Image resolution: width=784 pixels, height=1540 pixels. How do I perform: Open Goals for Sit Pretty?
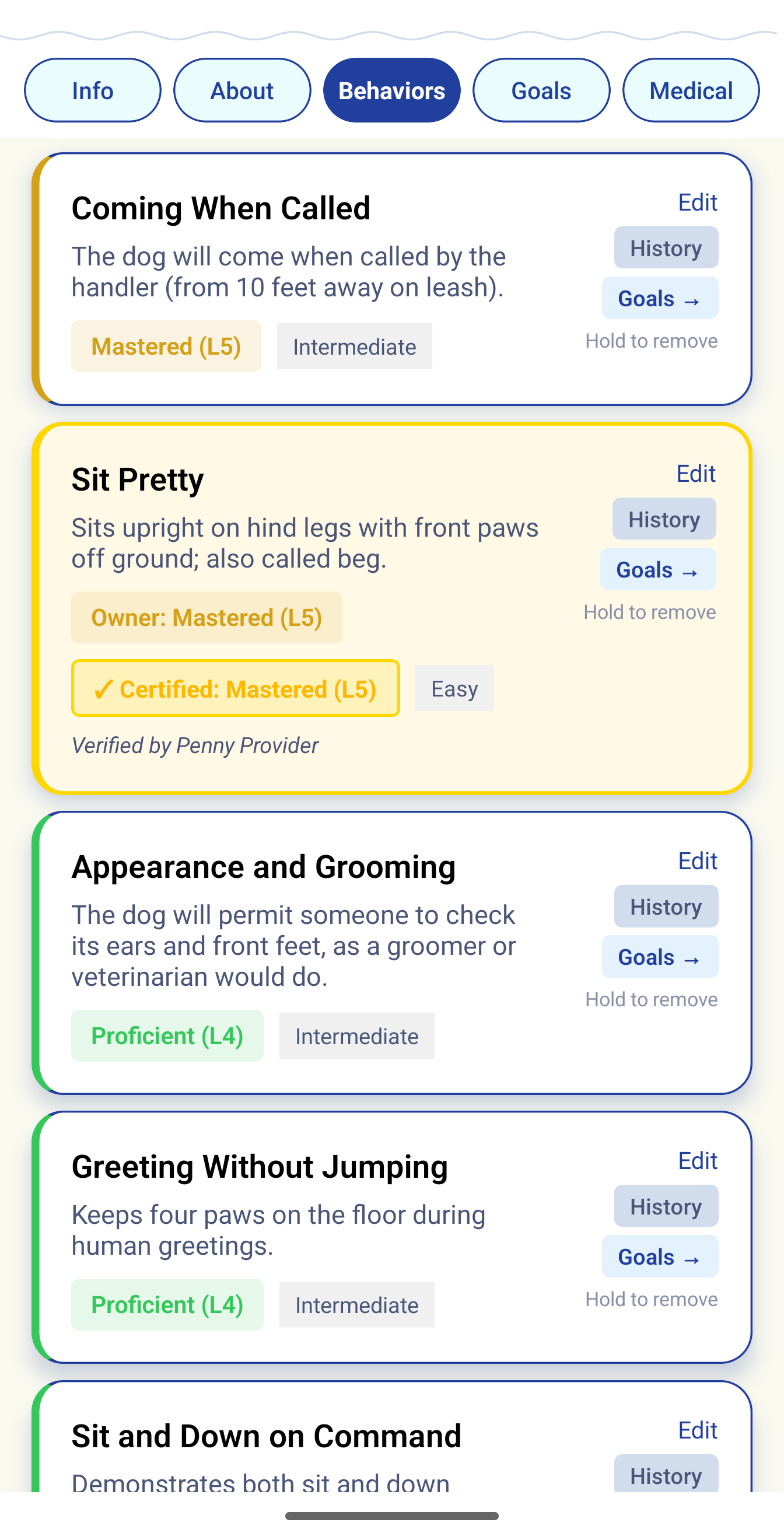pyautogui.click(x=658, y=570)
